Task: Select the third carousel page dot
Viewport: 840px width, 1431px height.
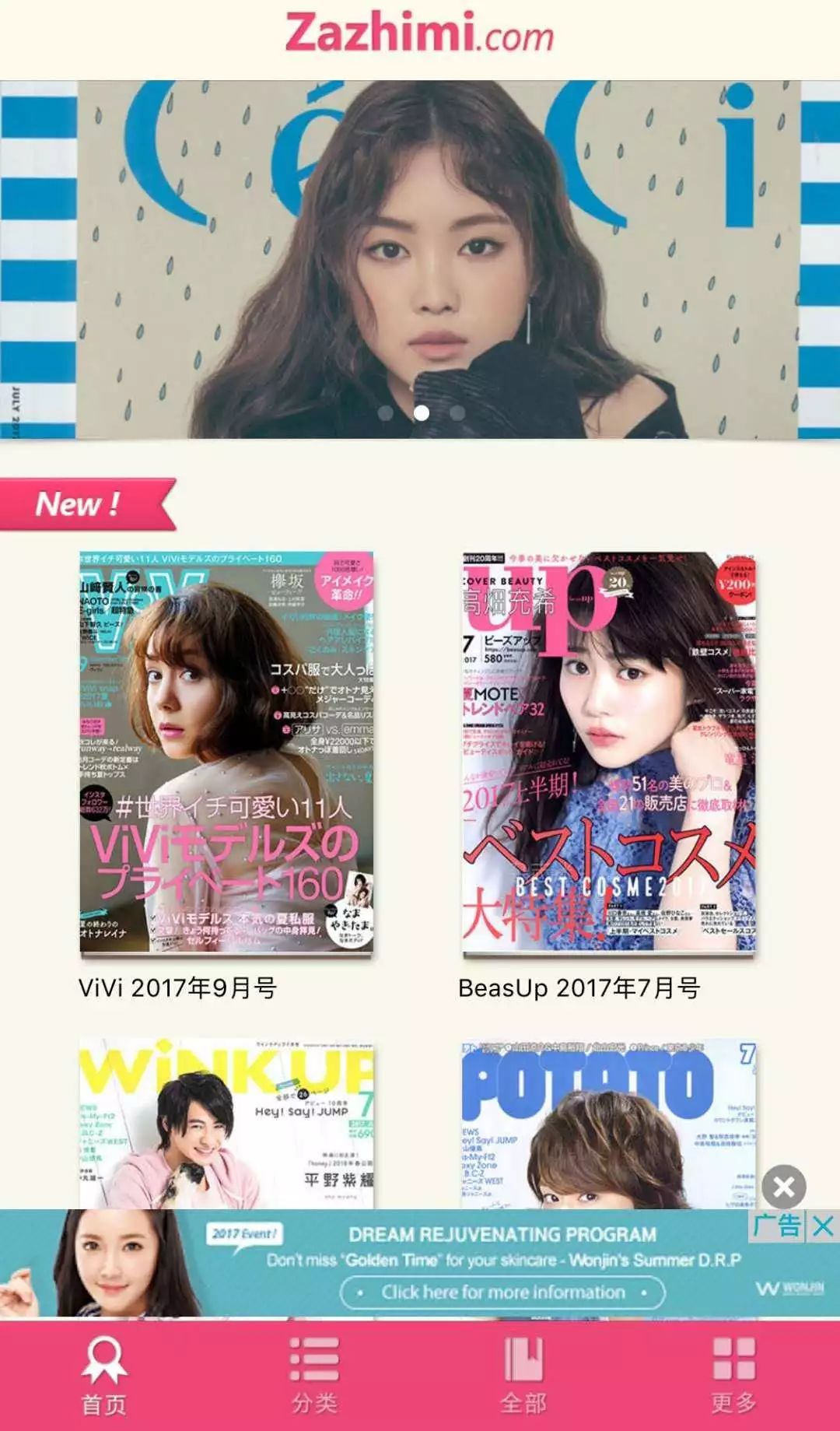Action: tap(457, 413)
